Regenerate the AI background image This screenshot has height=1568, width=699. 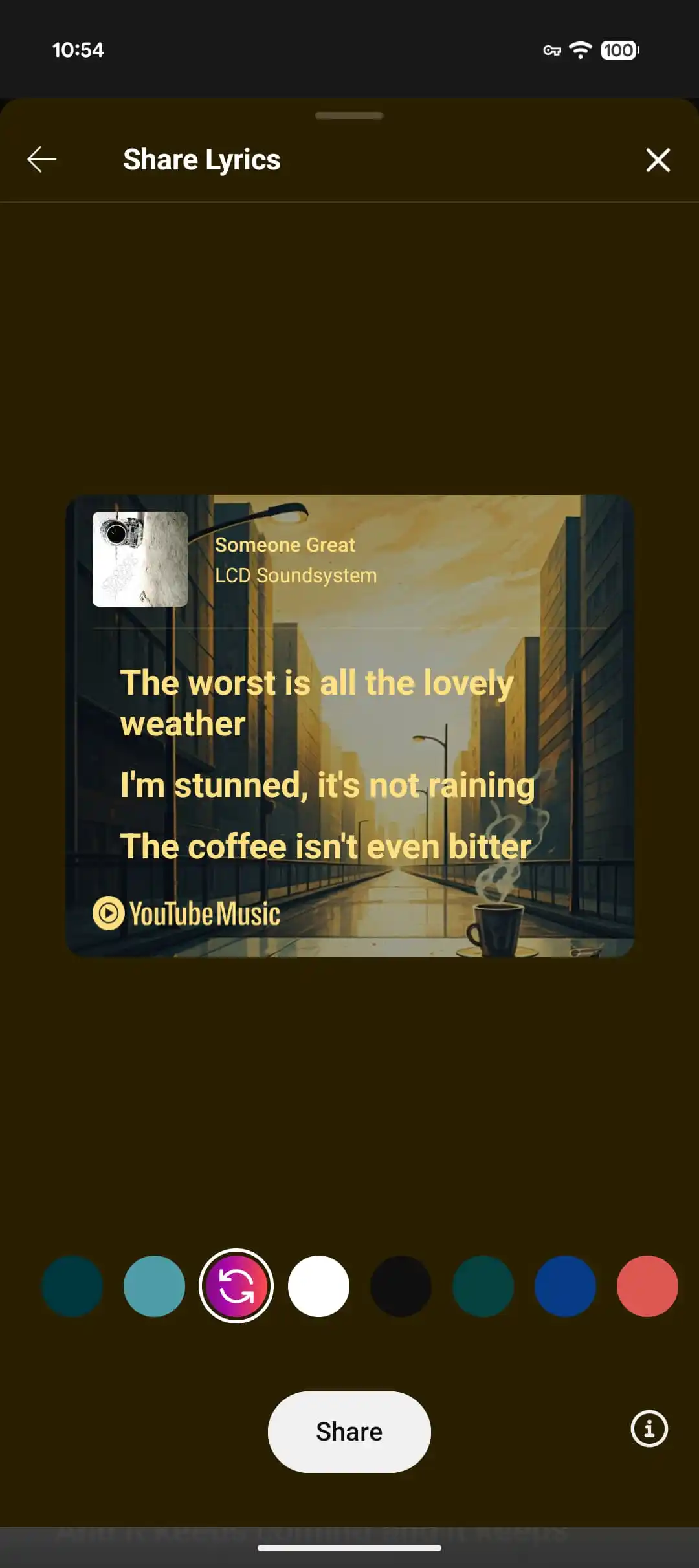click(236, 1286)
